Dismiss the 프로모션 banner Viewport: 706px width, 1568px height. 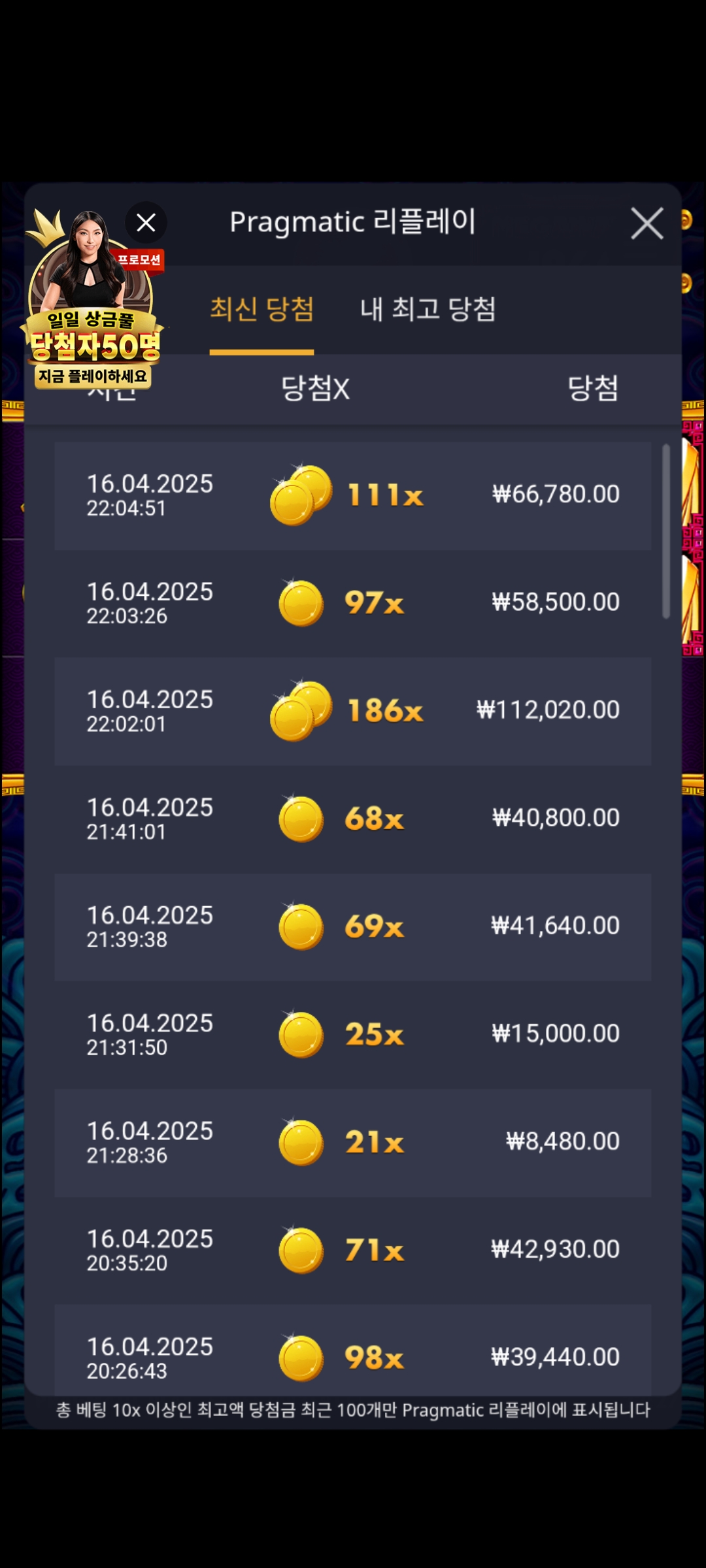click(x=146, y=223)
